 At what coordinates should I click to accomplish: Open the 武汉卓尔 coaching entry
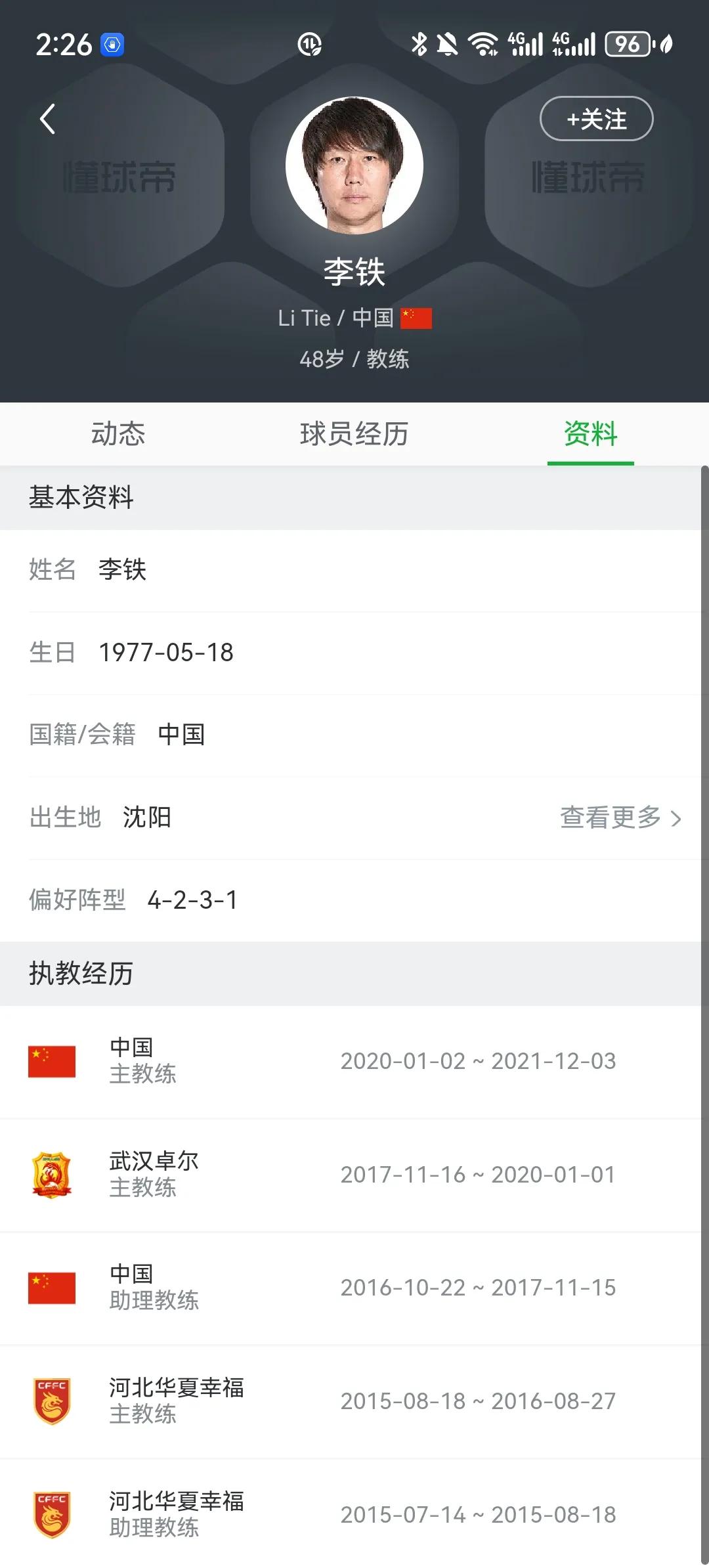(351, 1175)
